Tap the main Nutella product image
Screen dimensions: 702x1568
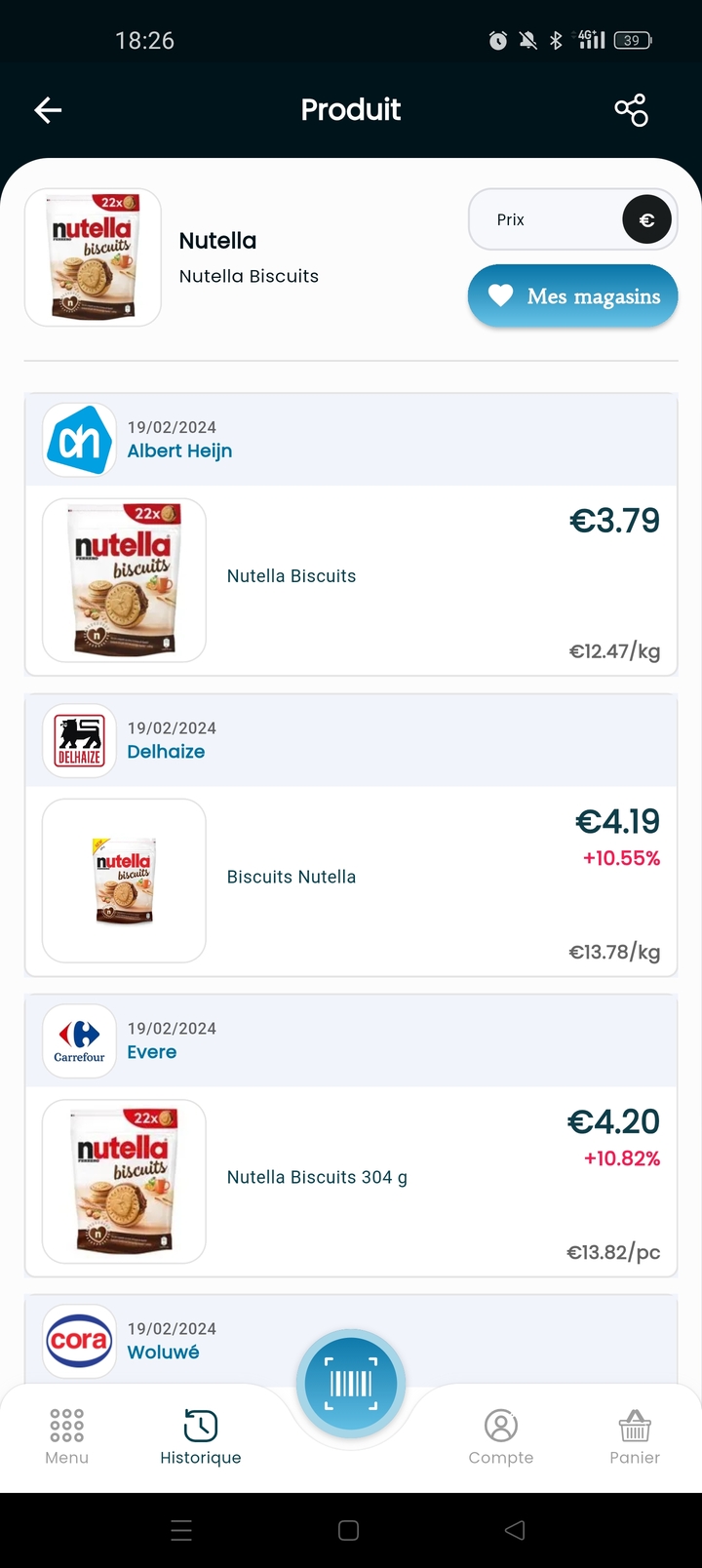click(93, 257)
